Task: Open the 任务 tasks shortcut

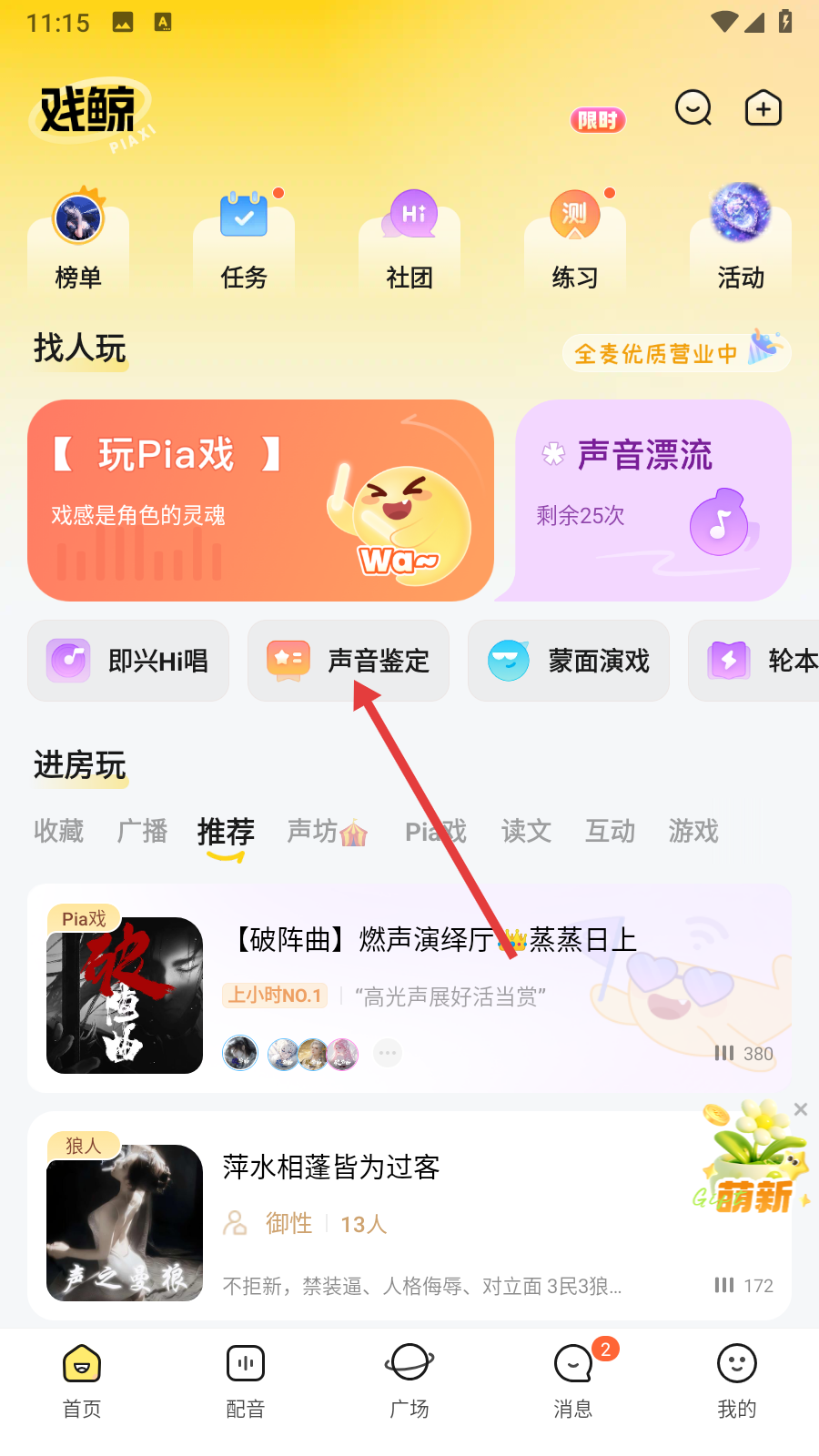Action: coord(244,238)
